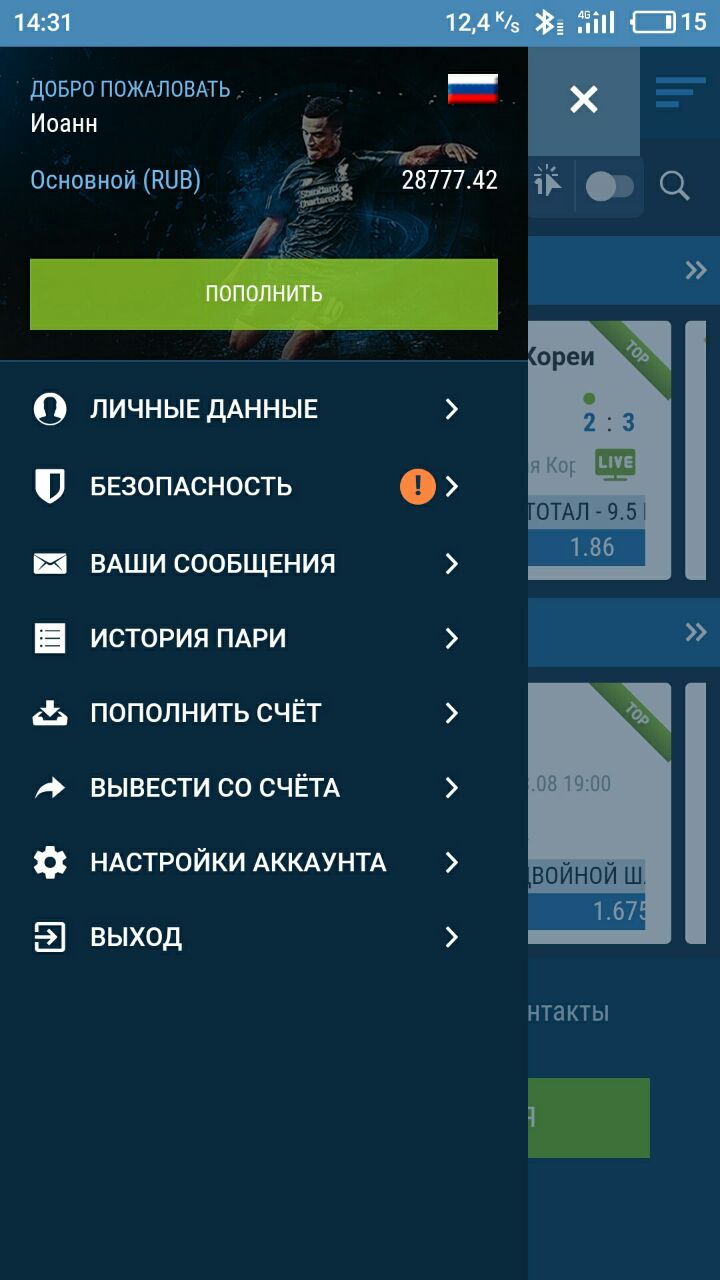Open Ваши сообщения inbox
This screenshot has width=720, height=1280.
(245, 564)
